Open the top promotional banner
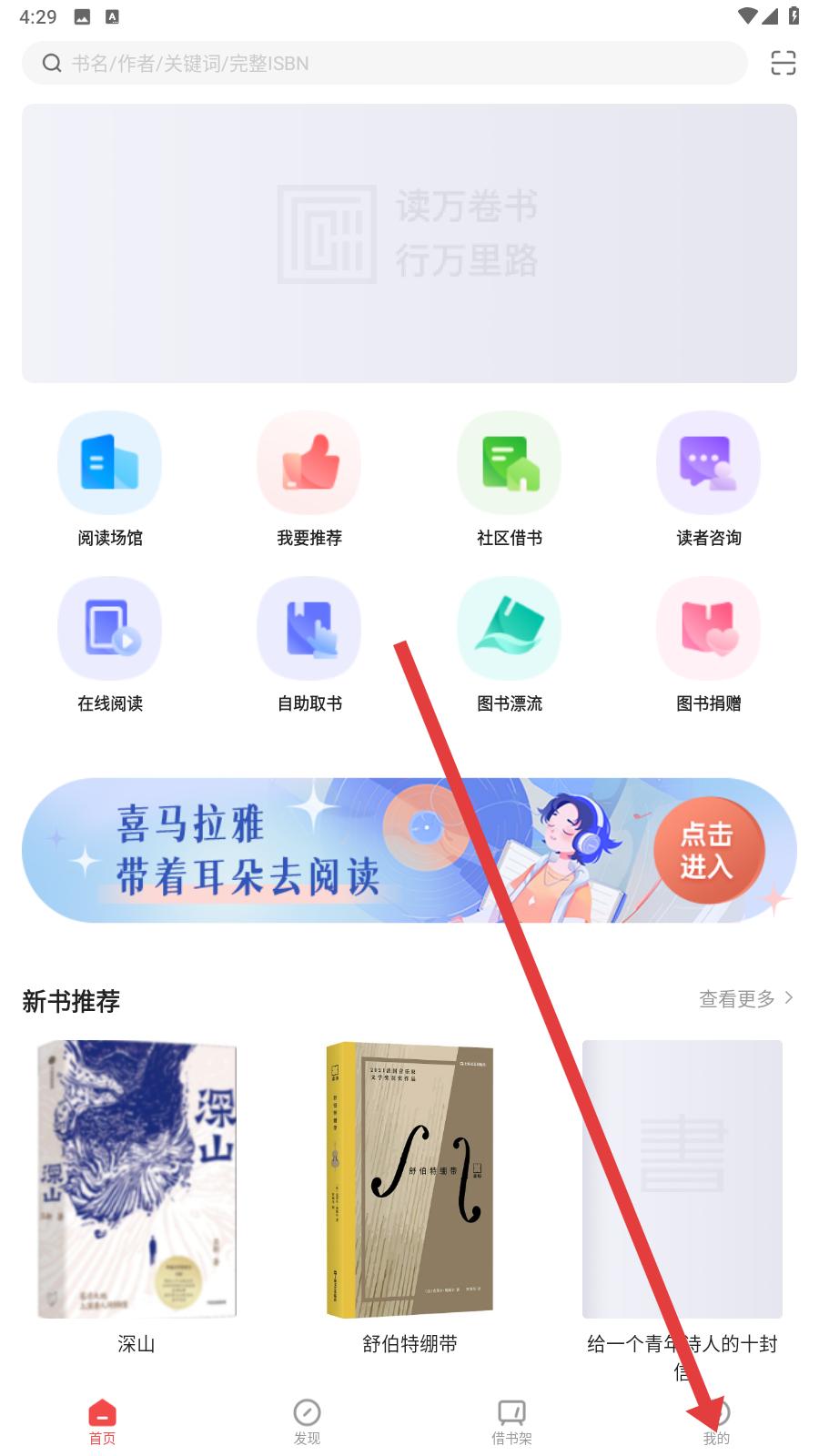This screenshot has height=1456, width=819. pyautogui.click(x=409, y=243)
